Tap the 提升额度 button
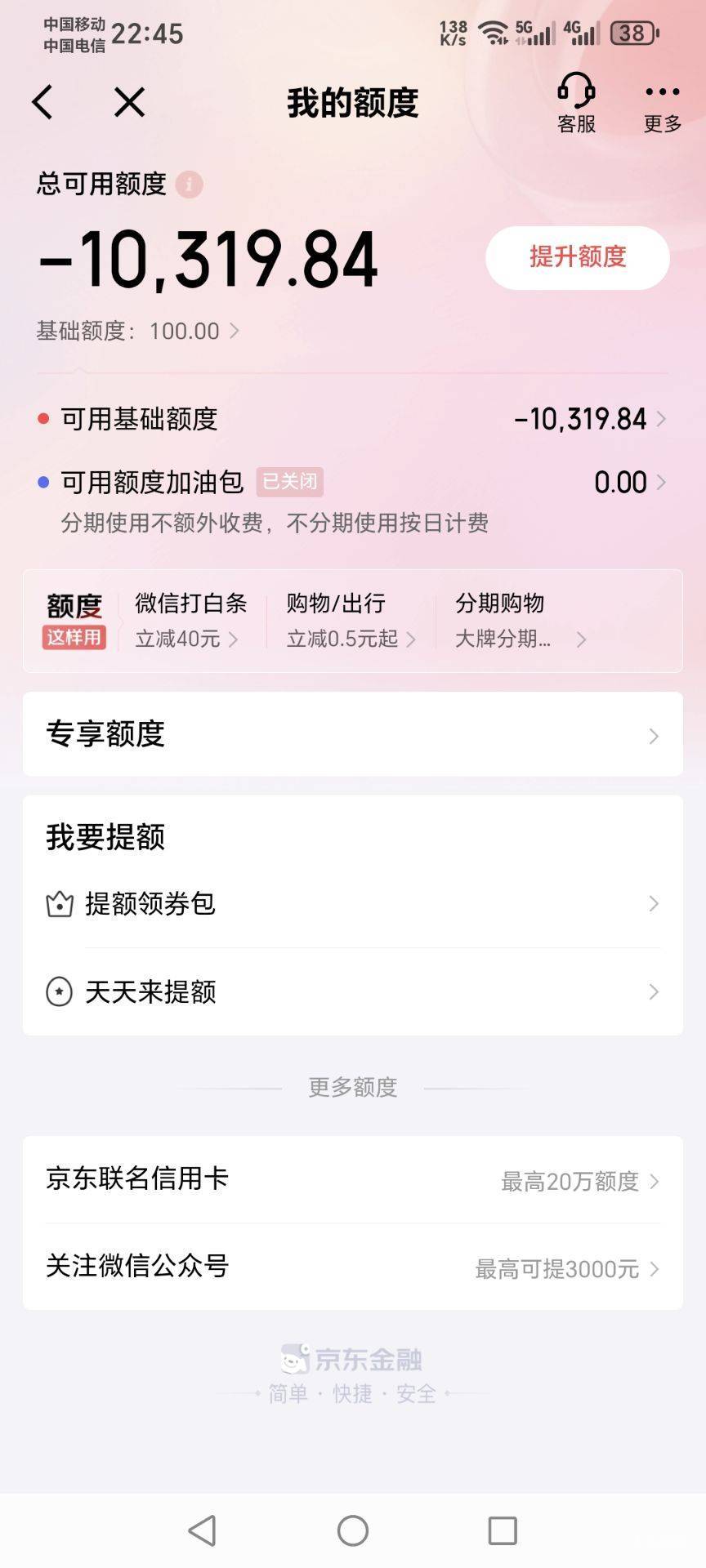Image resolution: width=706 pixels, height=1568 pixels. [578, 257]
